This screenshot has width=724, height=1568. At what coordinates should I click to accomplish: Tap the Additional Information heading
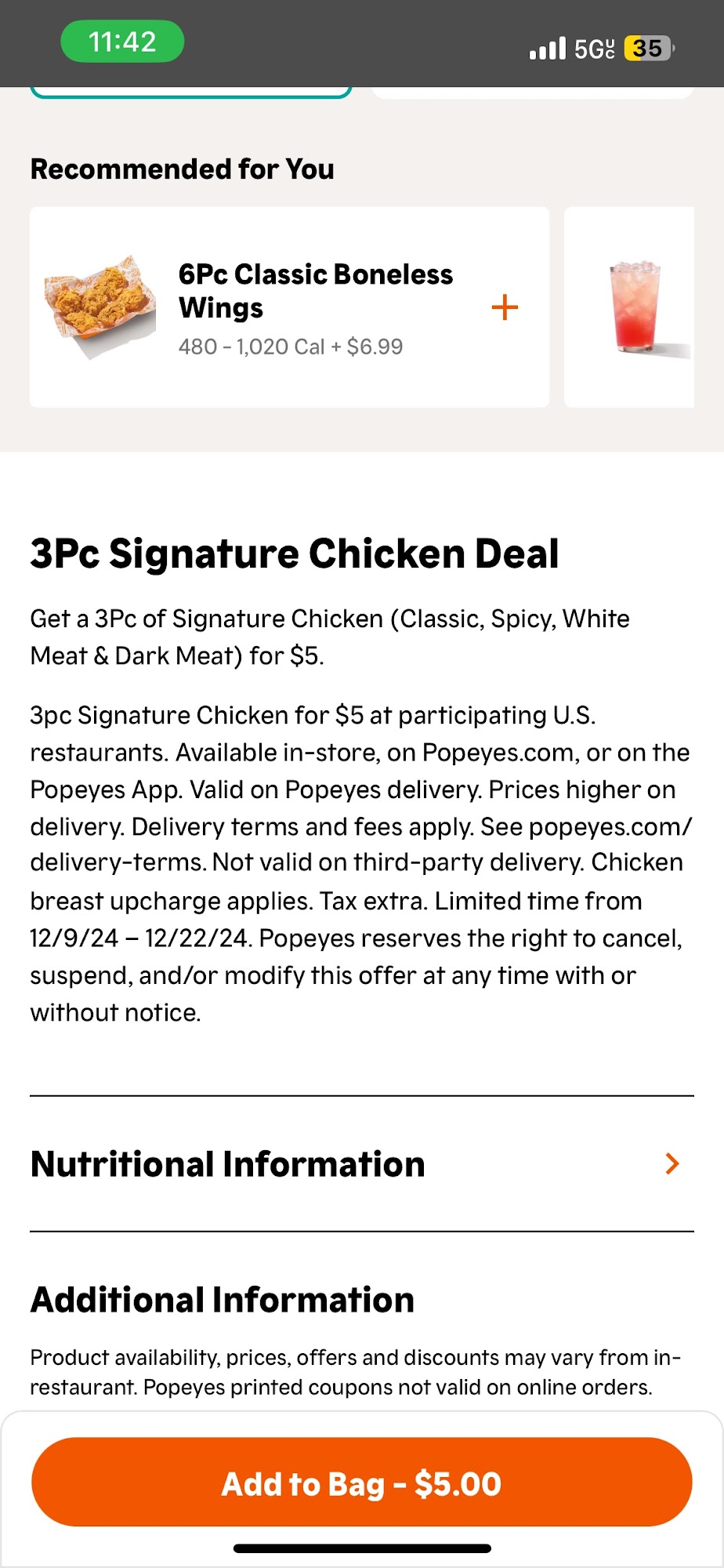(222, 1299)
